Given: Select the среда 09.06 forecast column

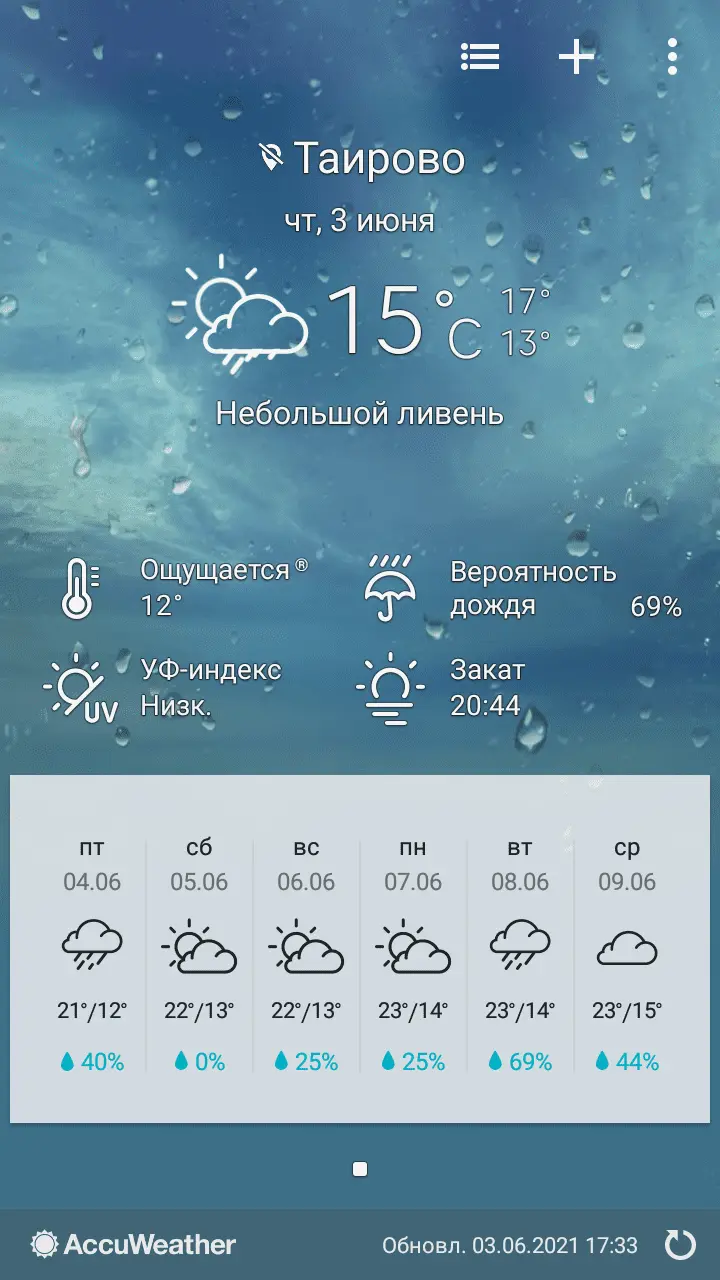Looking at the screenshot, I should pos(627,950).
